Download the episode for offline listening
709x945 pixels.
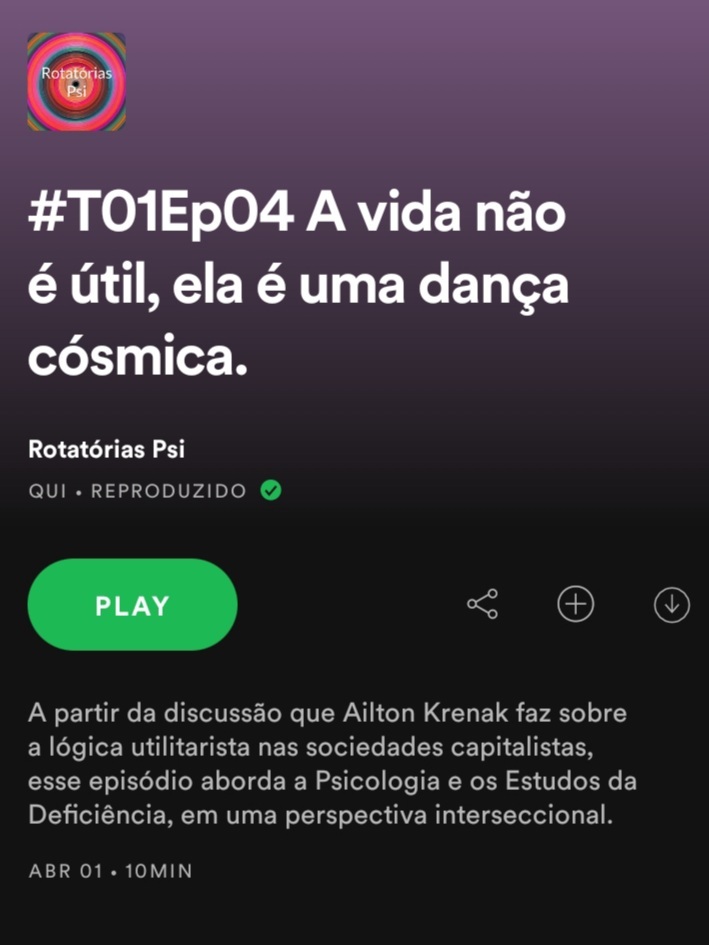(x=672, y=604)
